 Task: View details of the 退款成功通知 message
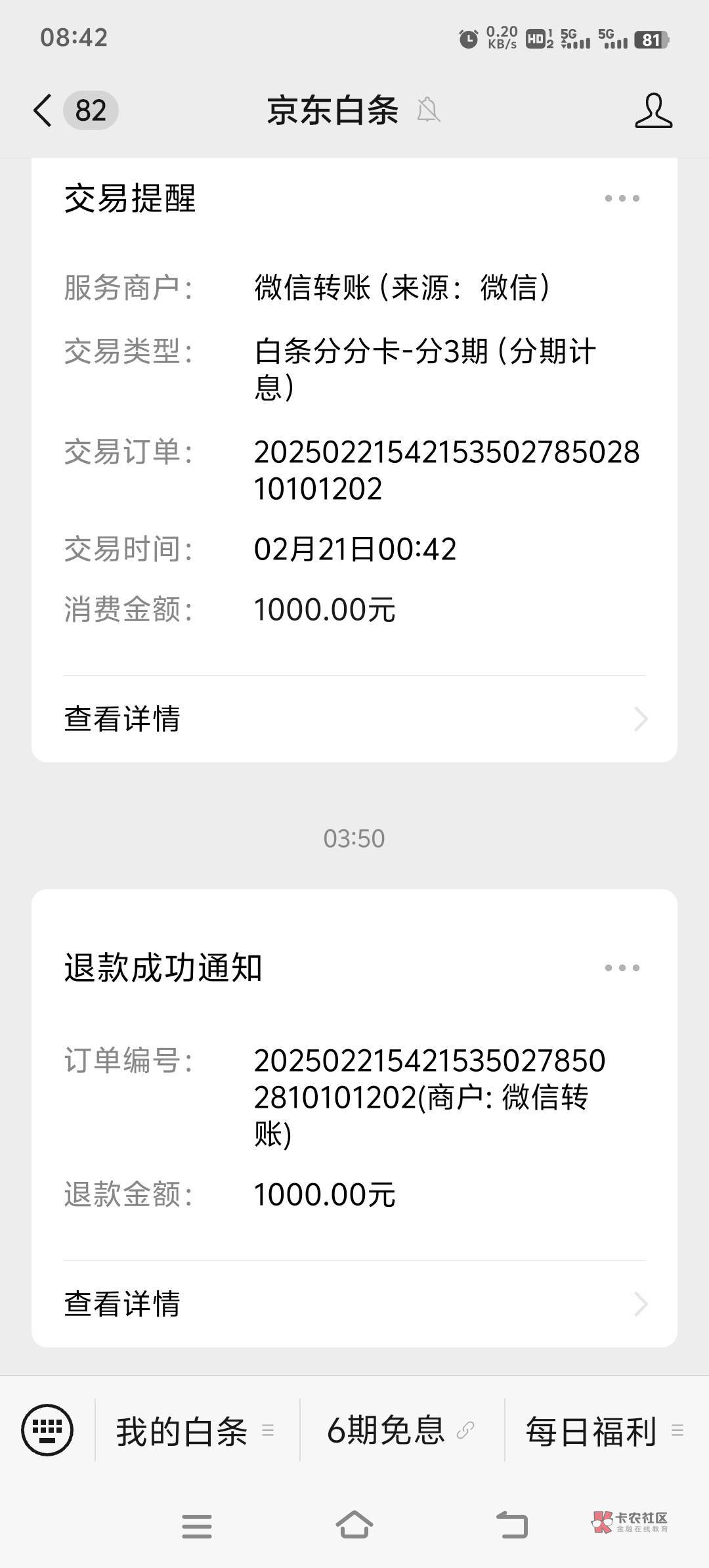coord(354,1304)
